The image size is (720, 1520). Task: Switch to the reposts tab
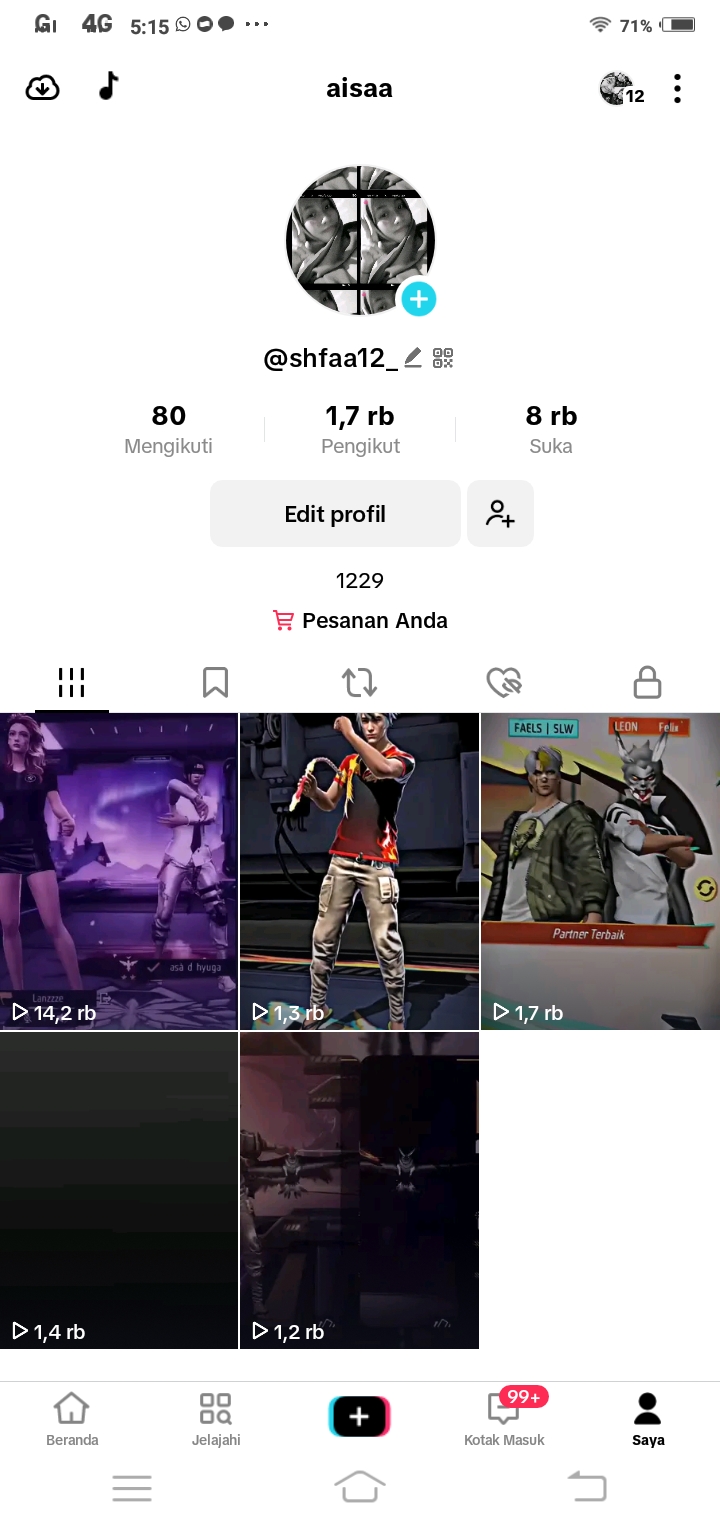click(360, 683)
